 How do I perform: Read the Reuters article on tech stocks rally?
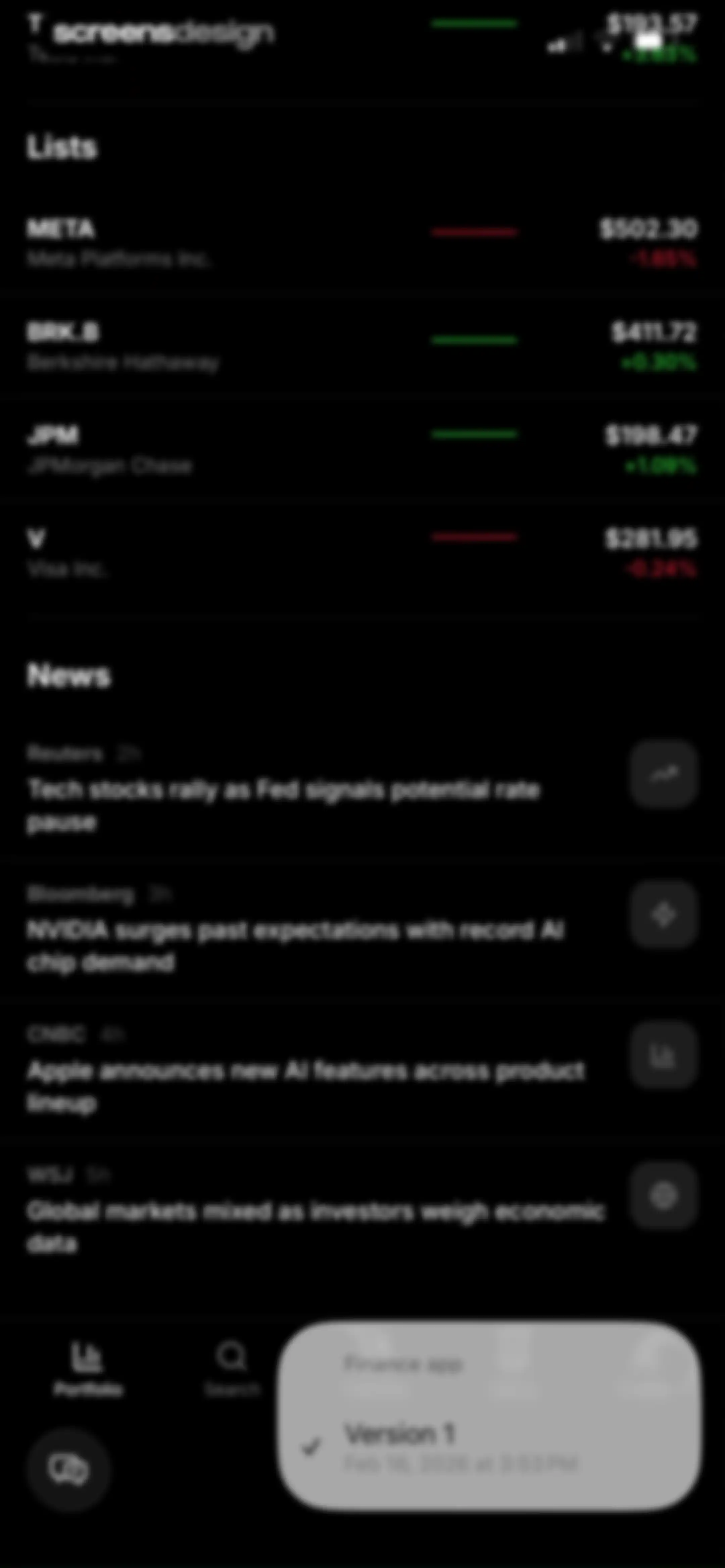coord(362,789)
